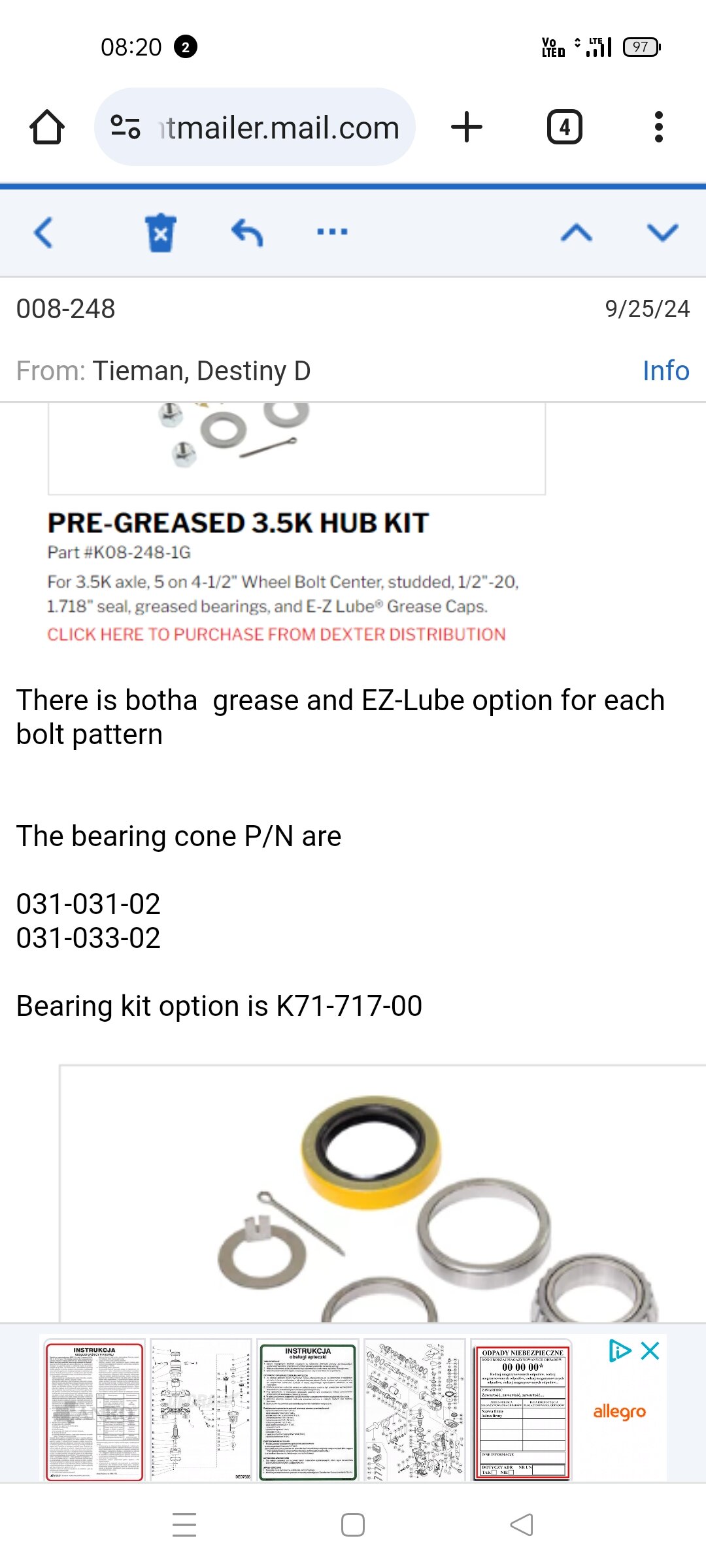The image size is (706, 1568).
Task: Reply to this email
Action: click(247, 233)
